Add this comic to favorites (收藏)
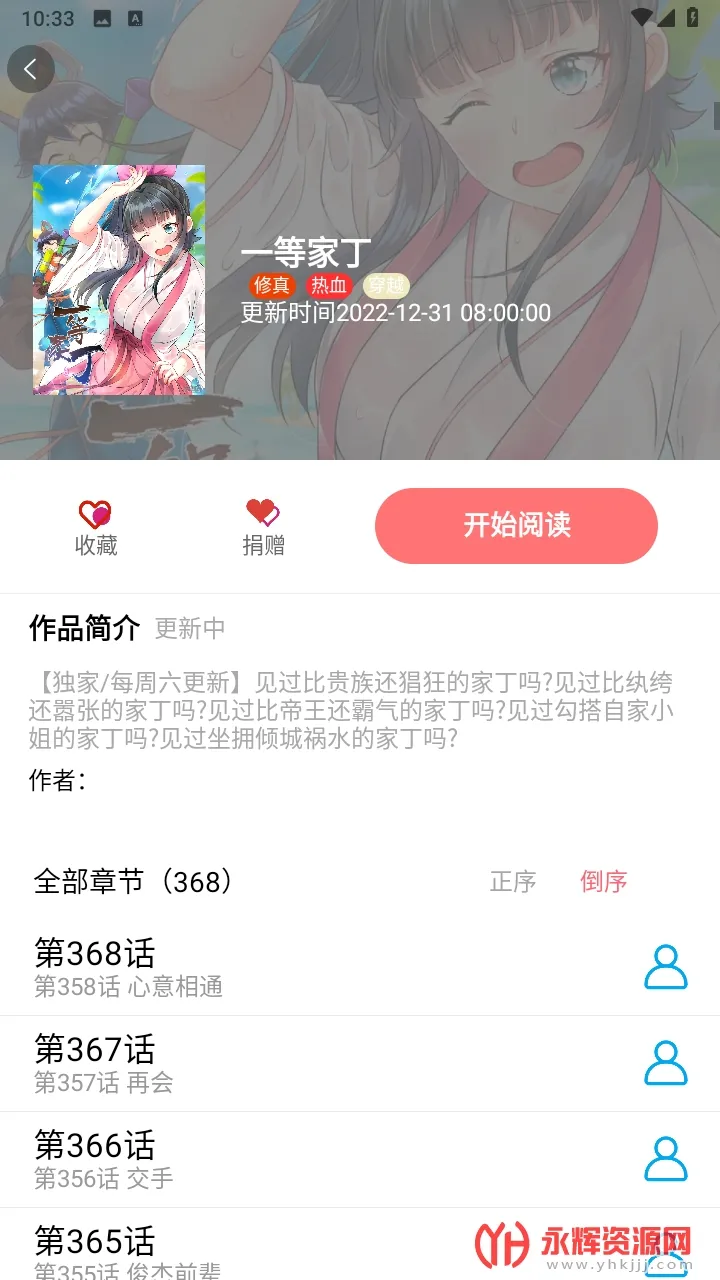This screenshot has height=1280, width=720. 96,527
